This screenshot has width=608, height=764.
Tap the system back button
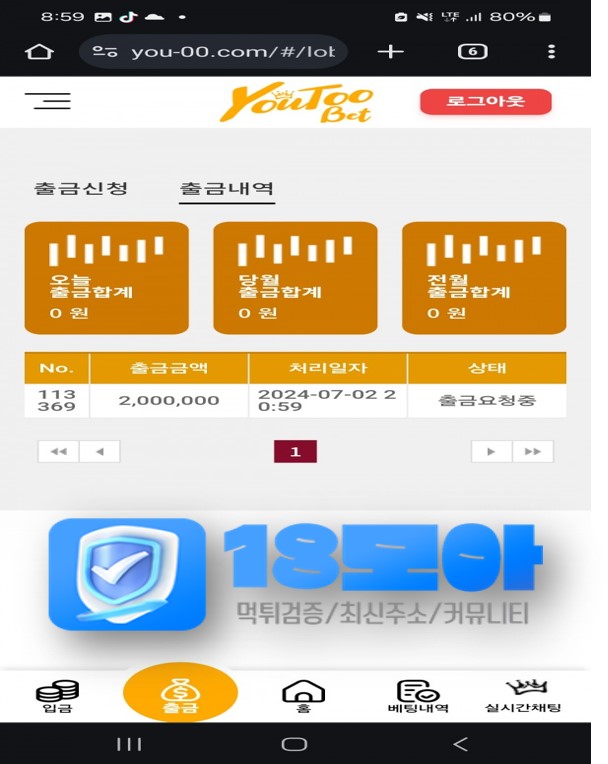click(460, 743)
